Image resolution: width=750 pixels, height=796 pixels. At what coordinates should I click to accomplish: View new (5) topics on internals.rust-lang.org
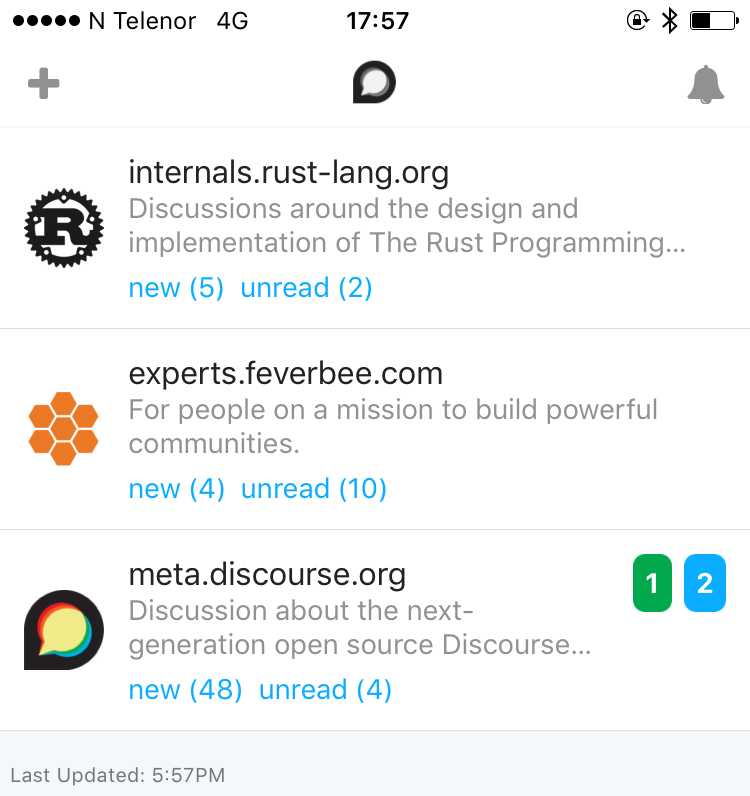(x=176, y=288)
